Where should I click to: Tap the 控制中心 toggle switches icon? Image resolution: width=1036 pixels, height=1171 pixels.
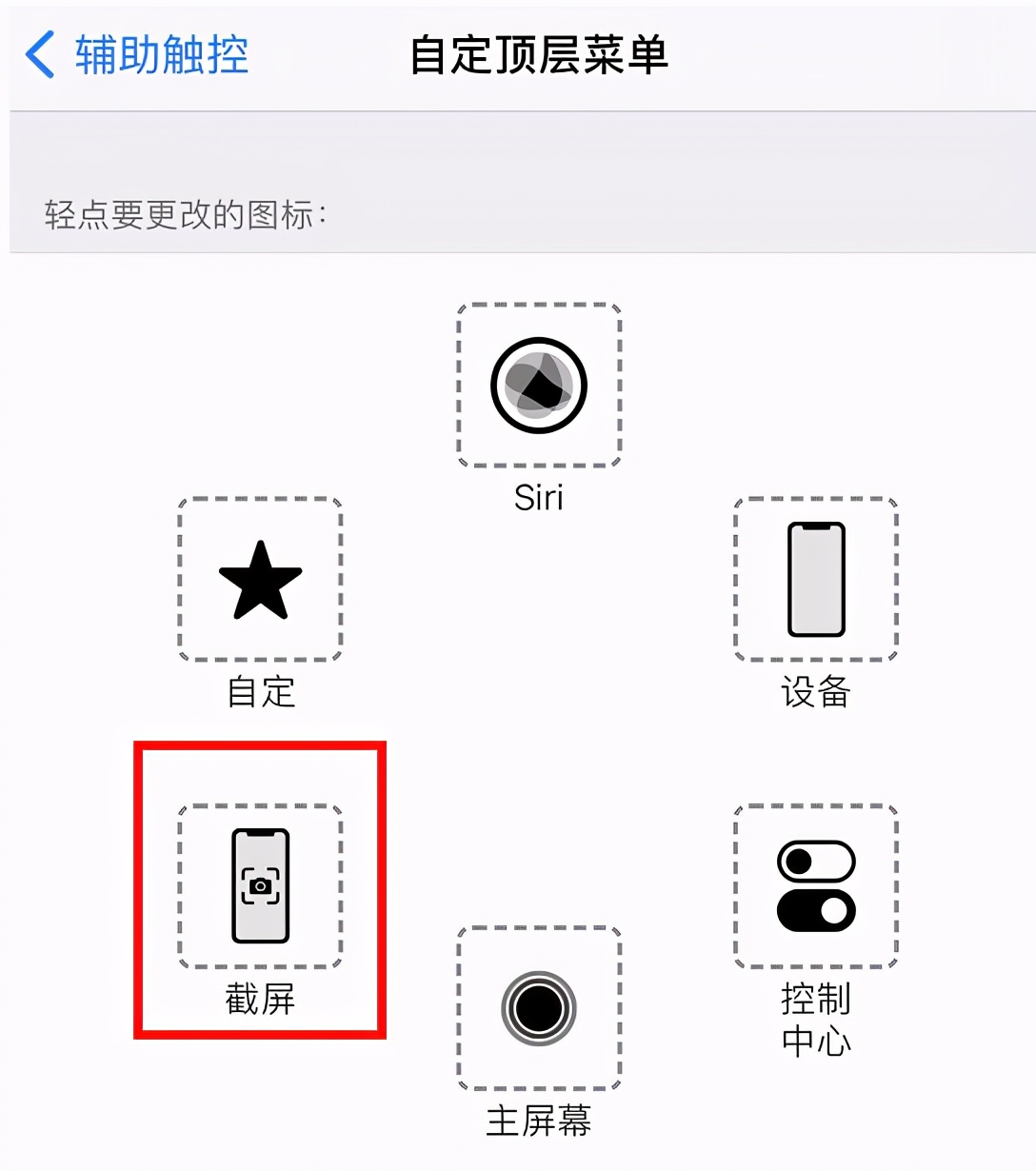coord(815,885)
